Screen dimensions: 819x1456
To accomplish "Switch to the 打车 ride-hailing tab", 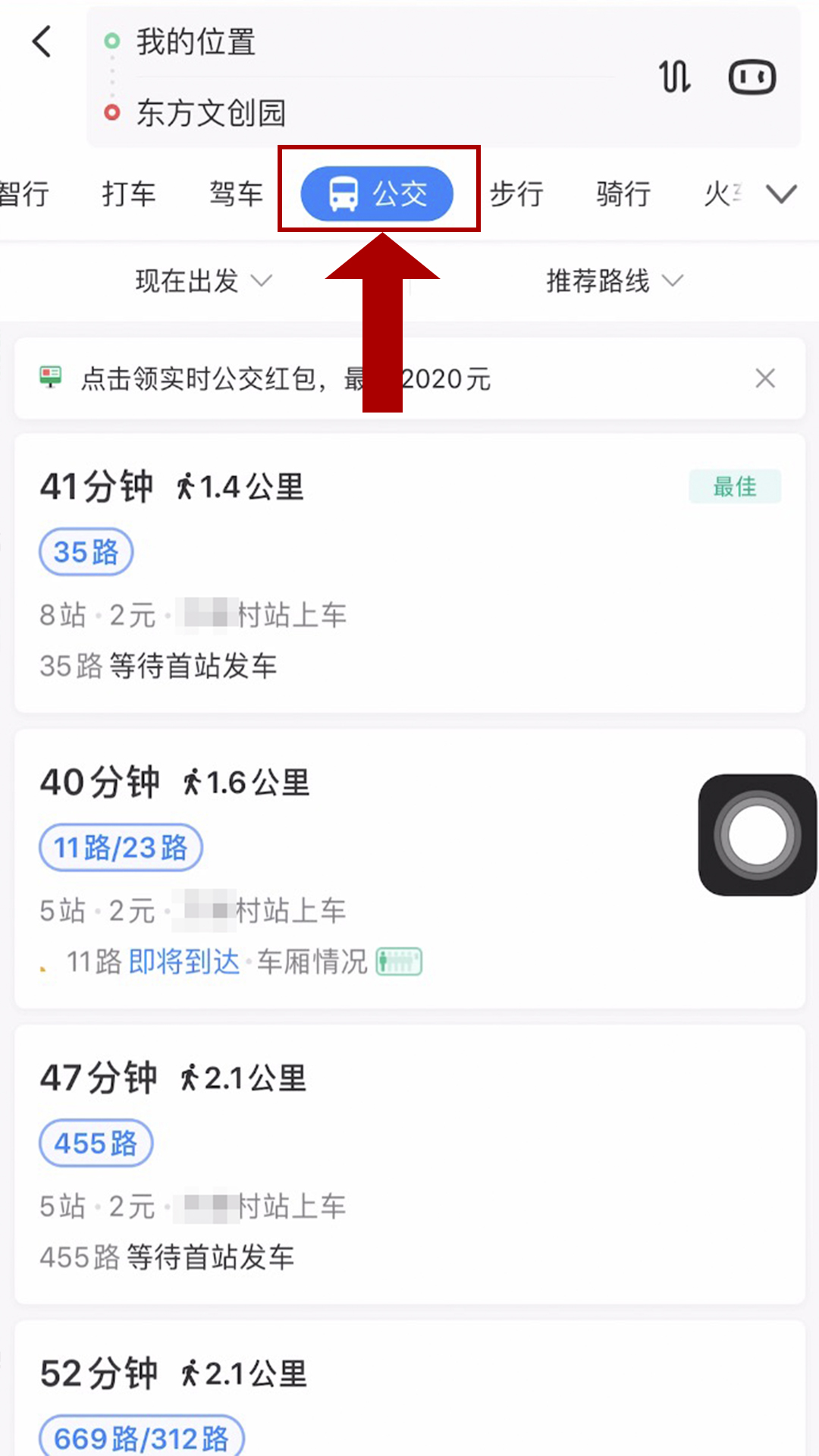I will (x=129, y=193).
